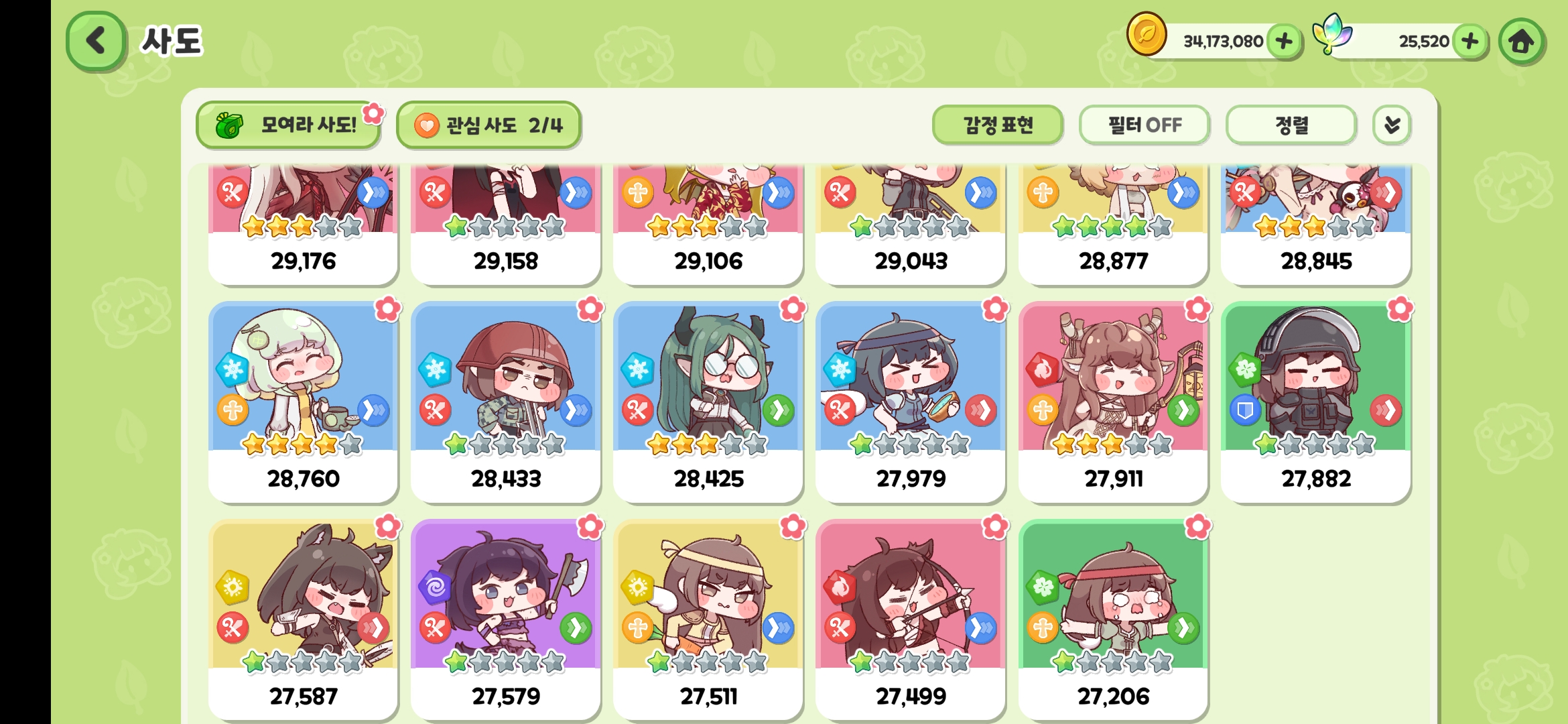Select the character card with power 28,760
Image resolution: width=1568 pixels, height=724 pixels.
(304, 401)
